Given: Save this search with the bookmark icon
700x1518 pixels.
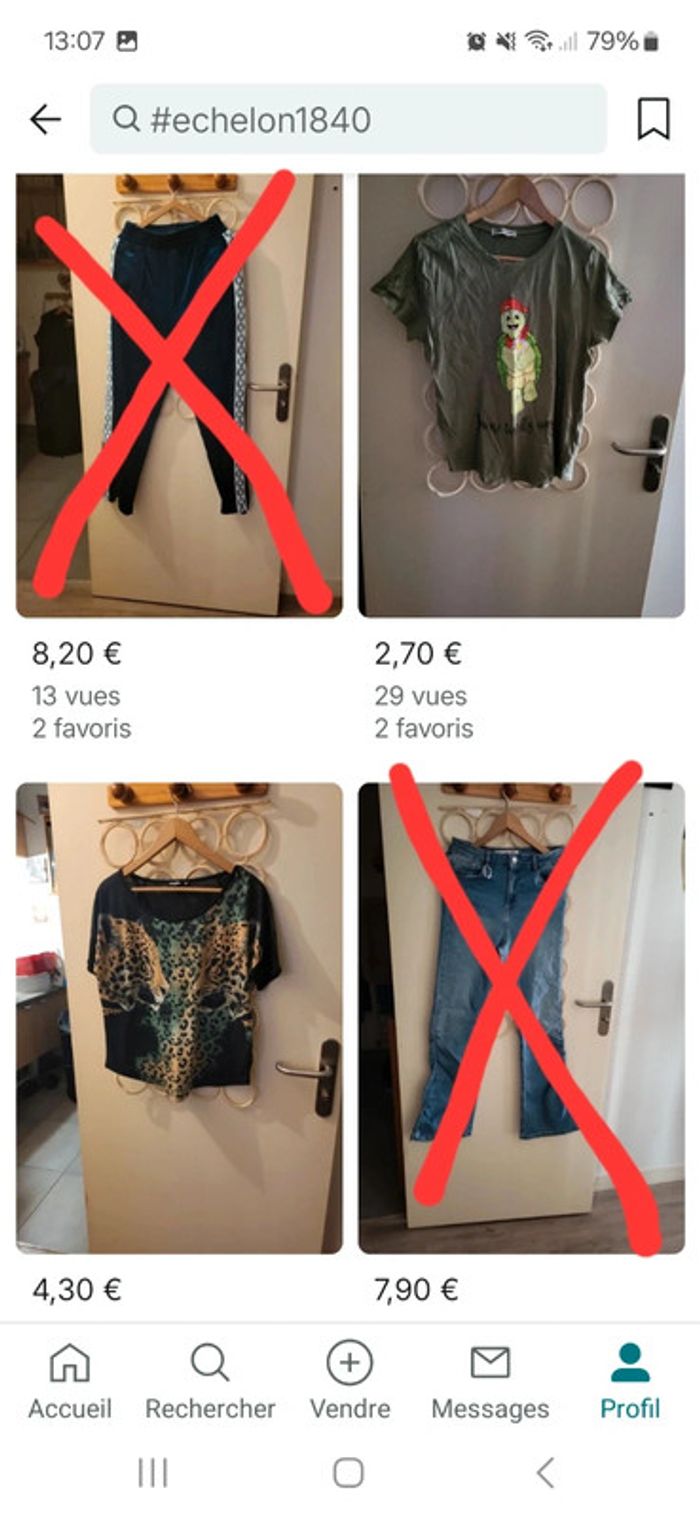Looking at the screenshot, I should (653, 120).
